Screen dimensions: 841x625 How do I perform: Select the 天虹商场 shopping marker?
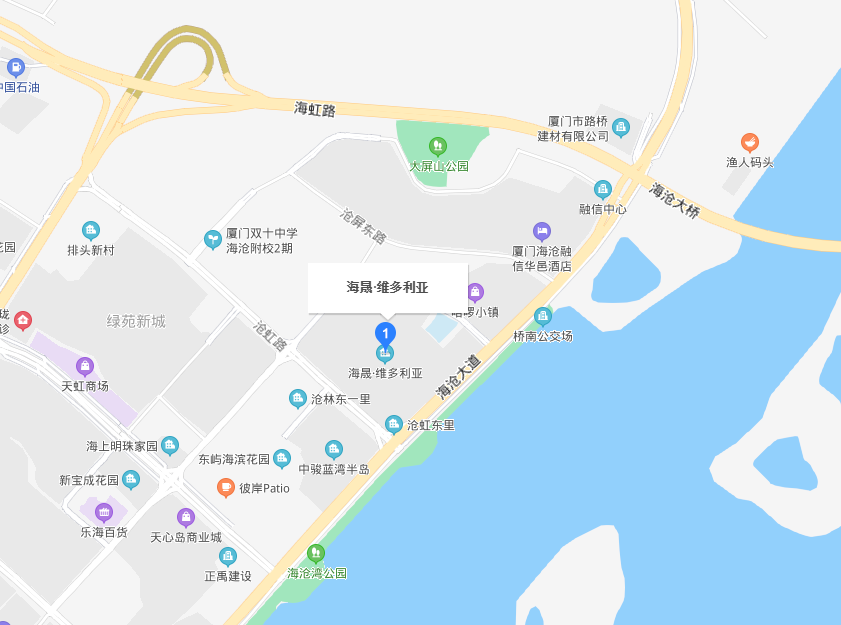pos(84,366)
